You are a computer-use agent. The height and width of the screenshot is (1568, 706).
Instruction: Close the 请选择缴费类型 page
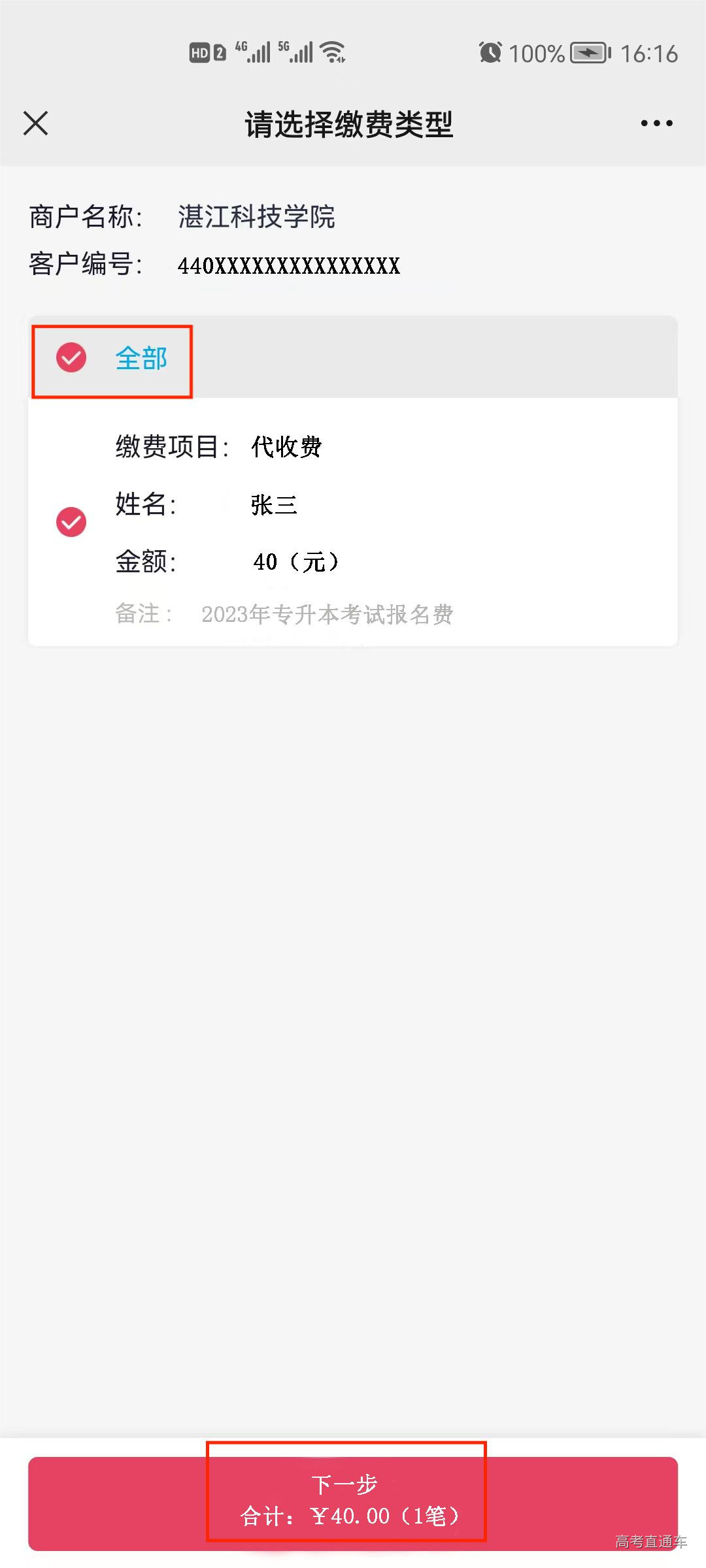pos(36,123)
